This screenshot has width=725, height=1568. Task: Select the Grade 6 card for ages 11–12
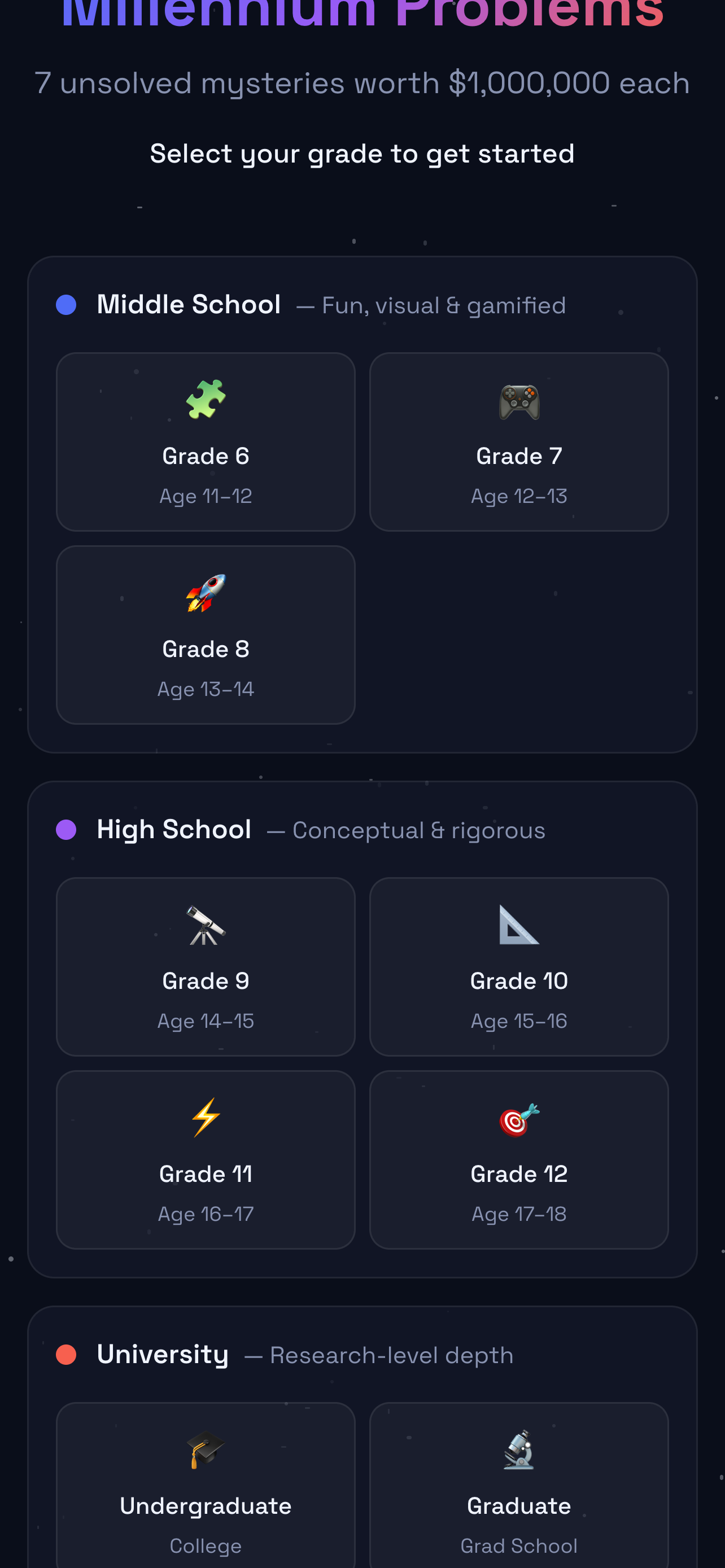[x=205, y=442]
